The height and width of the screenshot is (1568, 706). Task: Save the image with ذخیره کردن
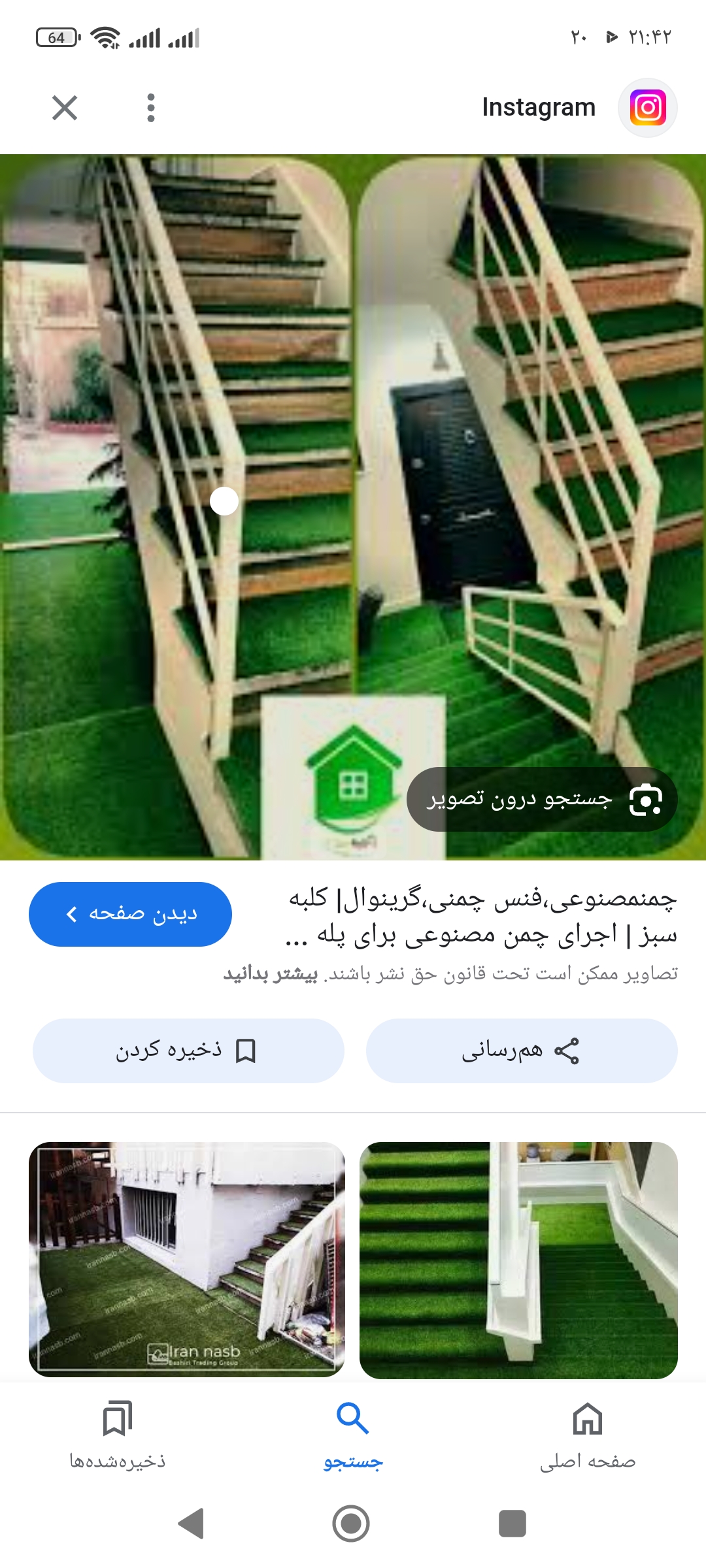(x=188, y=1051)
